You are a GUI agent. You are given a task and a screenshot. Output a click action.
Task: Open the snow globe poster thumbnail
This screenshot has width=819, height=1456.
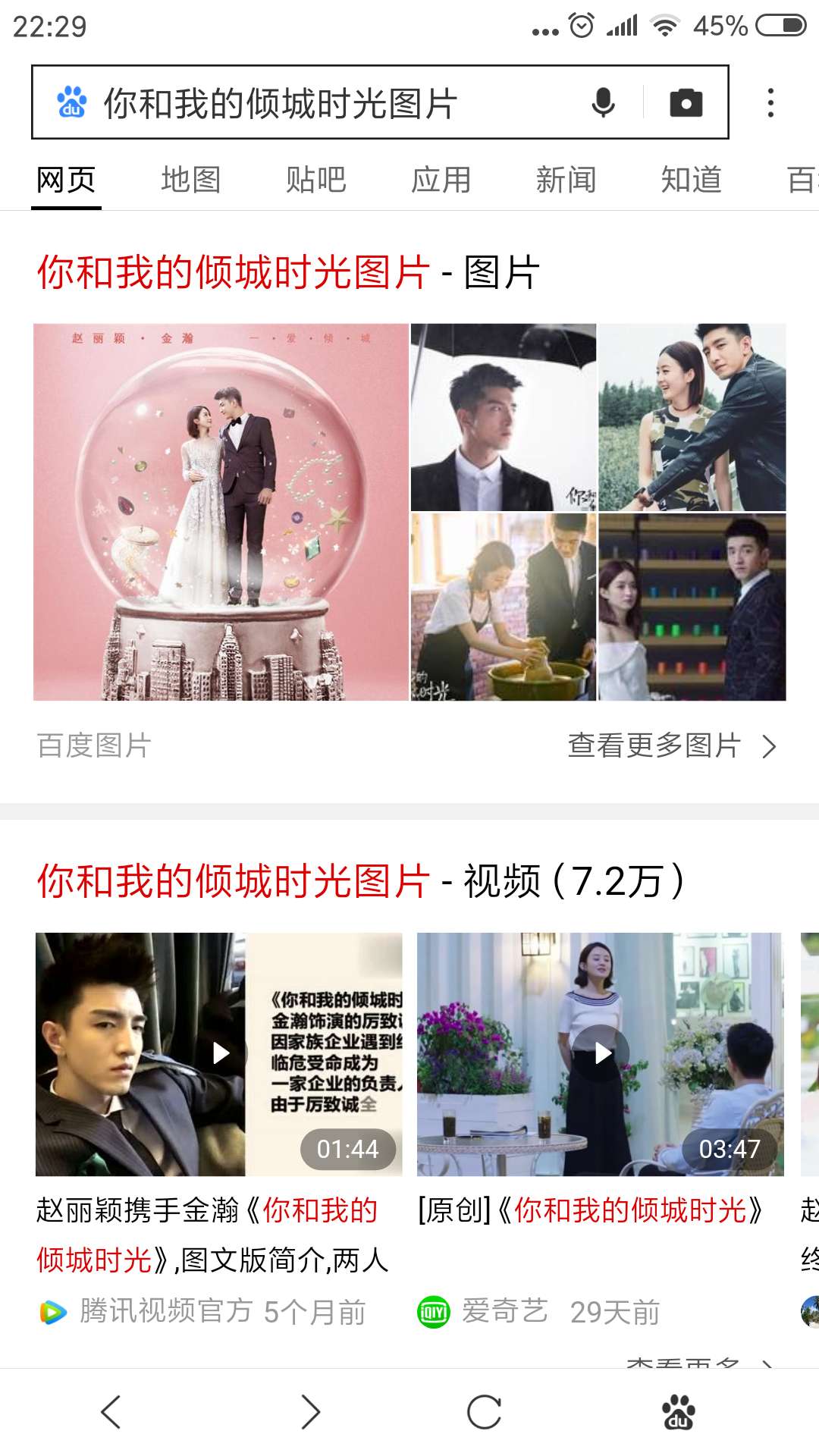click(220, 512)
